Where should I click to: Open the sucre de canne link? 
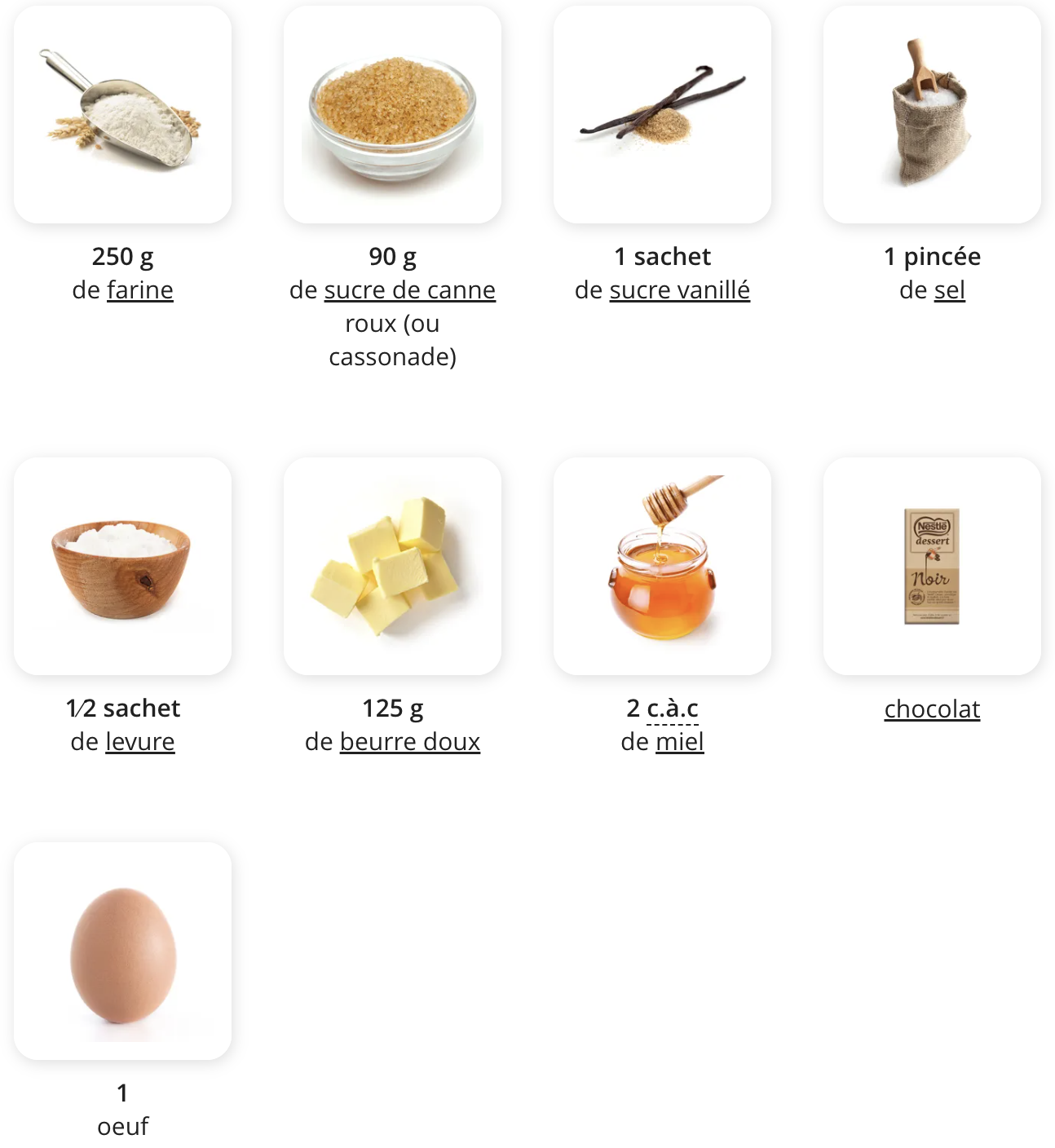(409, 290)
